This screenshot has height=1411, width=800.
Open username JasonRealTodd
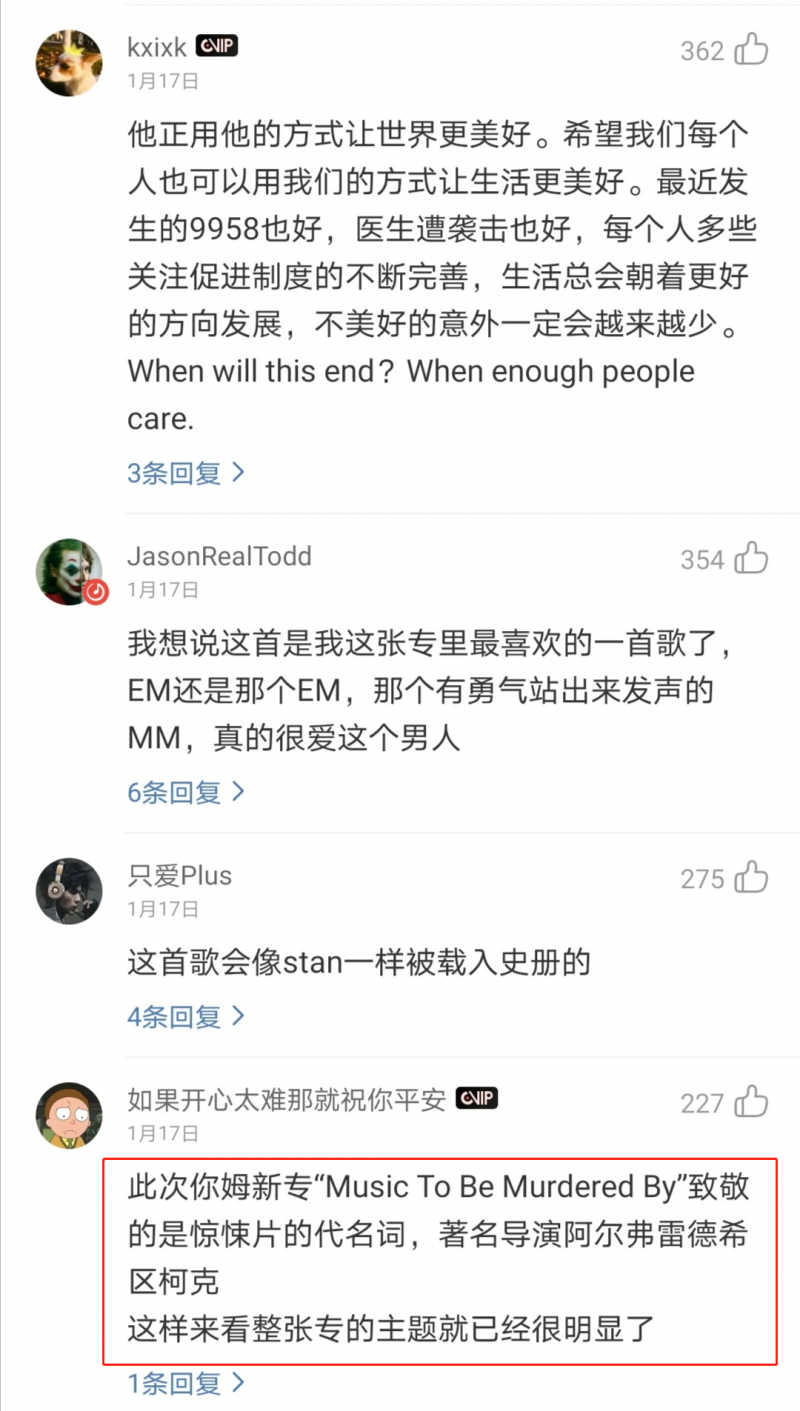click(x=219, y=556)
